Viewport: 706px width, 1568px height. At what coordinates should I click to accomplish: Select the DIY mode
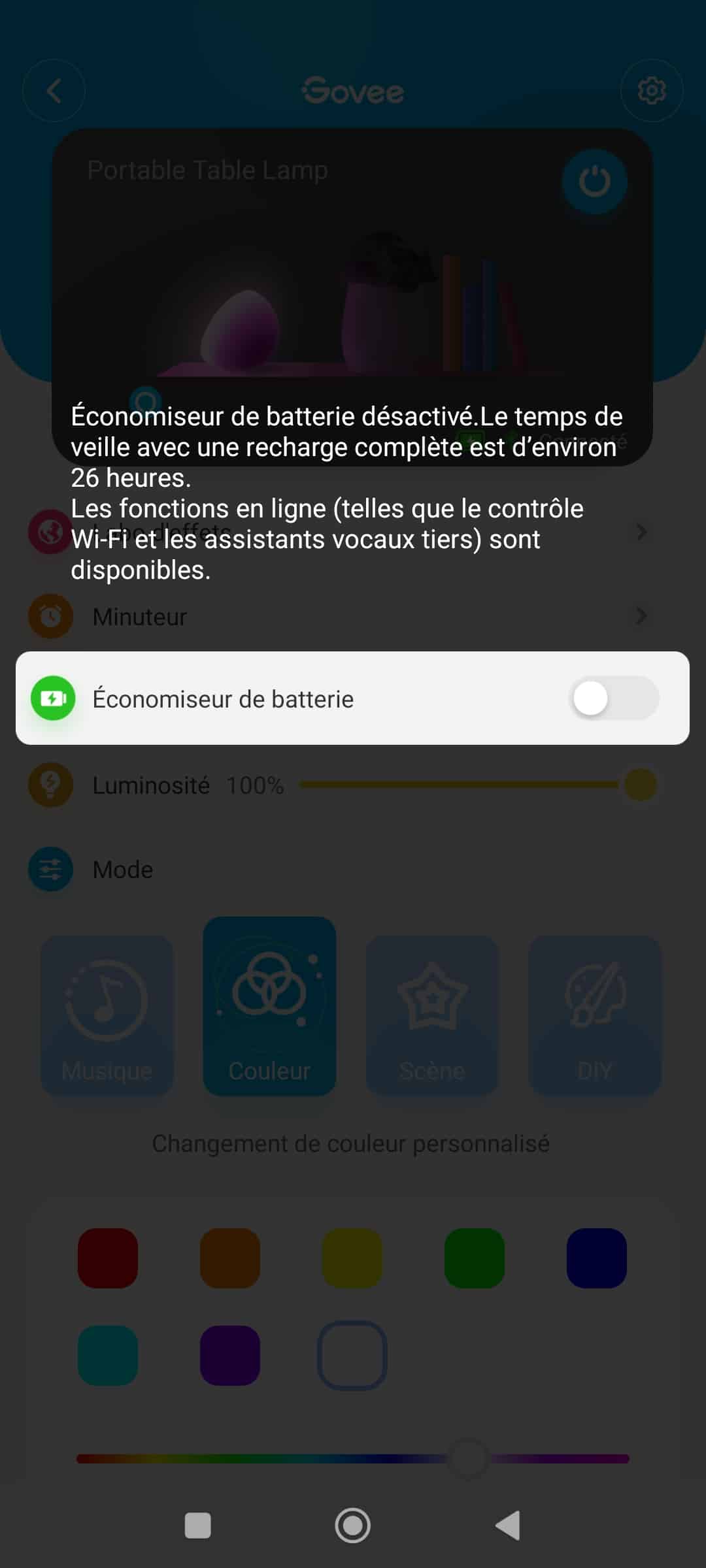595,1015
